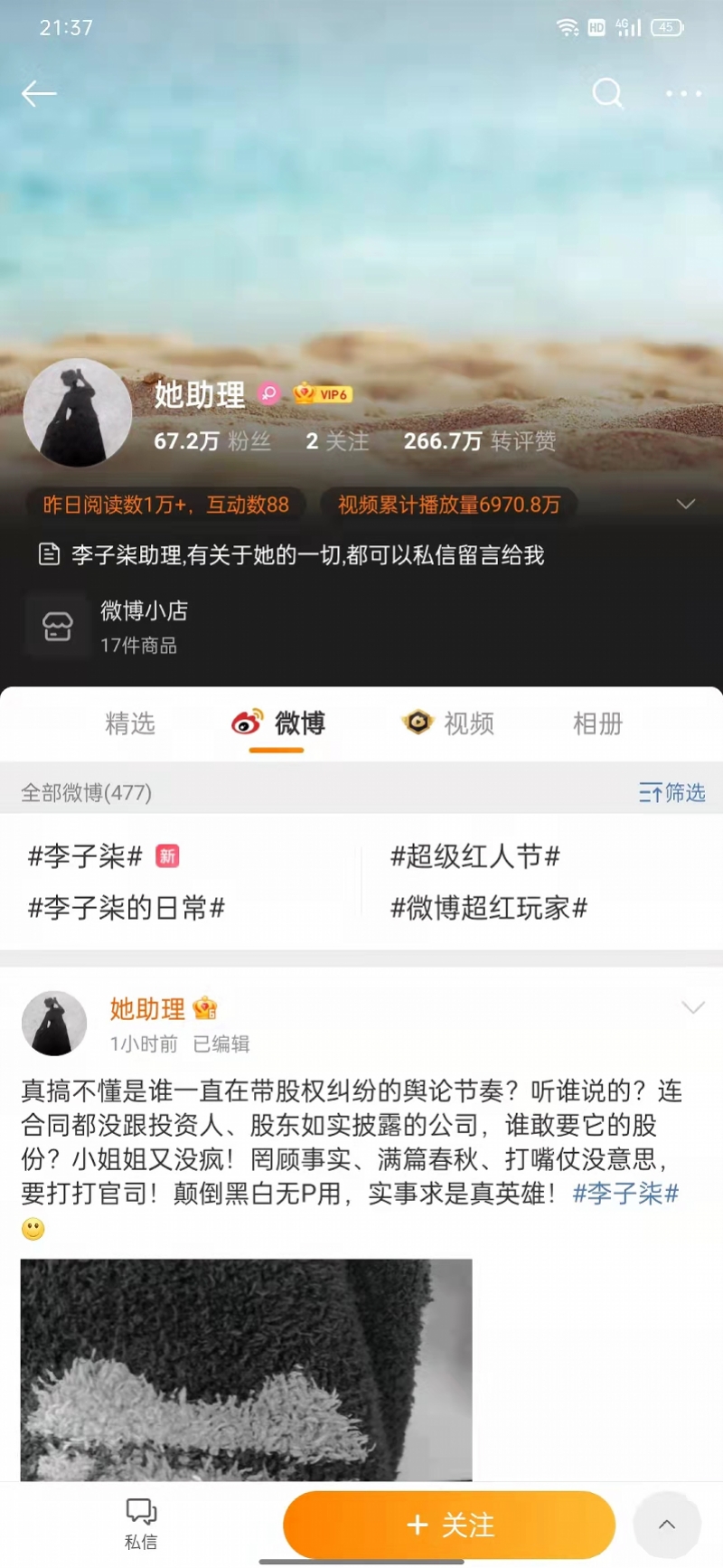Expand the post options chevron
Viewport: 723px width, 1568px height.
click(692, 1007)
